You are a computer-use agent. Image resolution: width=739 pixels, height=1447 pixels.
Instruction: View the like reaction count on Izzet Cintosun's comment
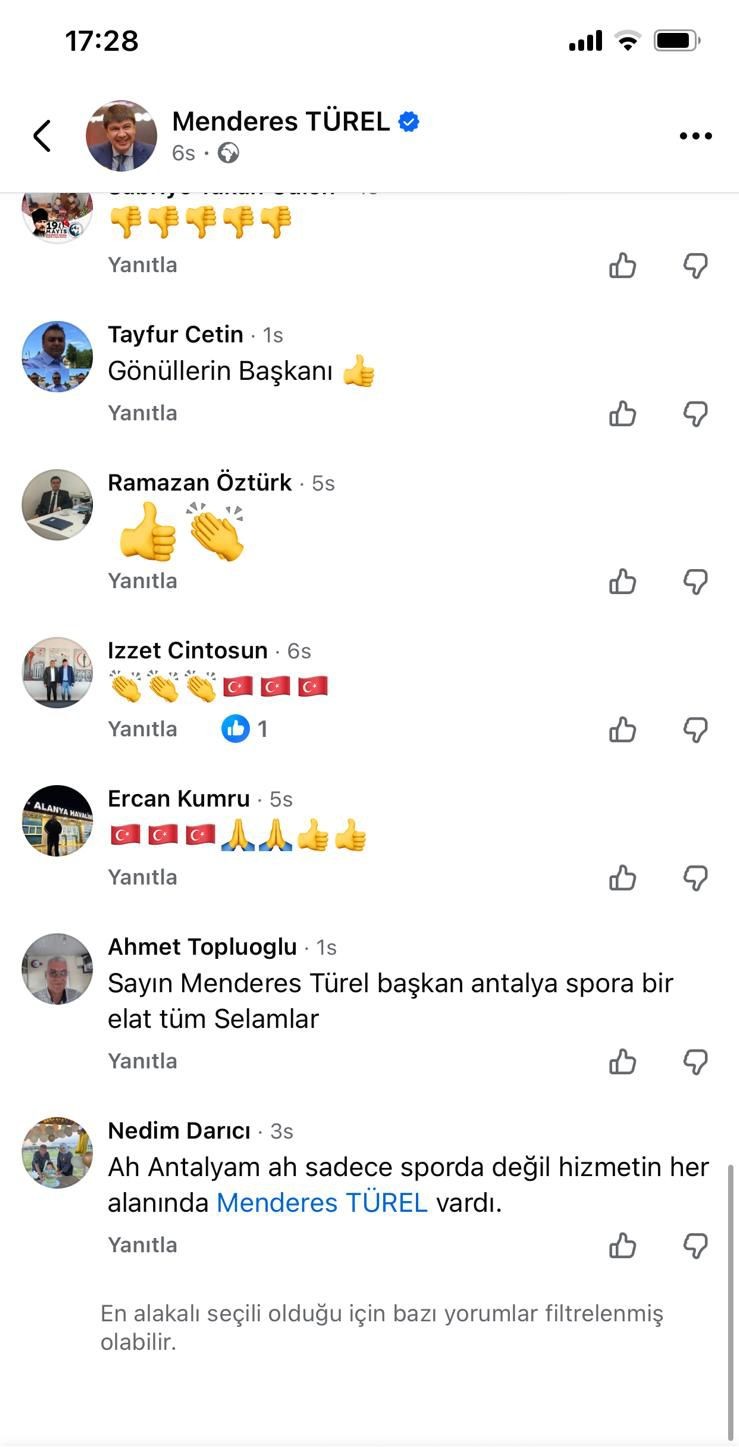pos(245,729)
